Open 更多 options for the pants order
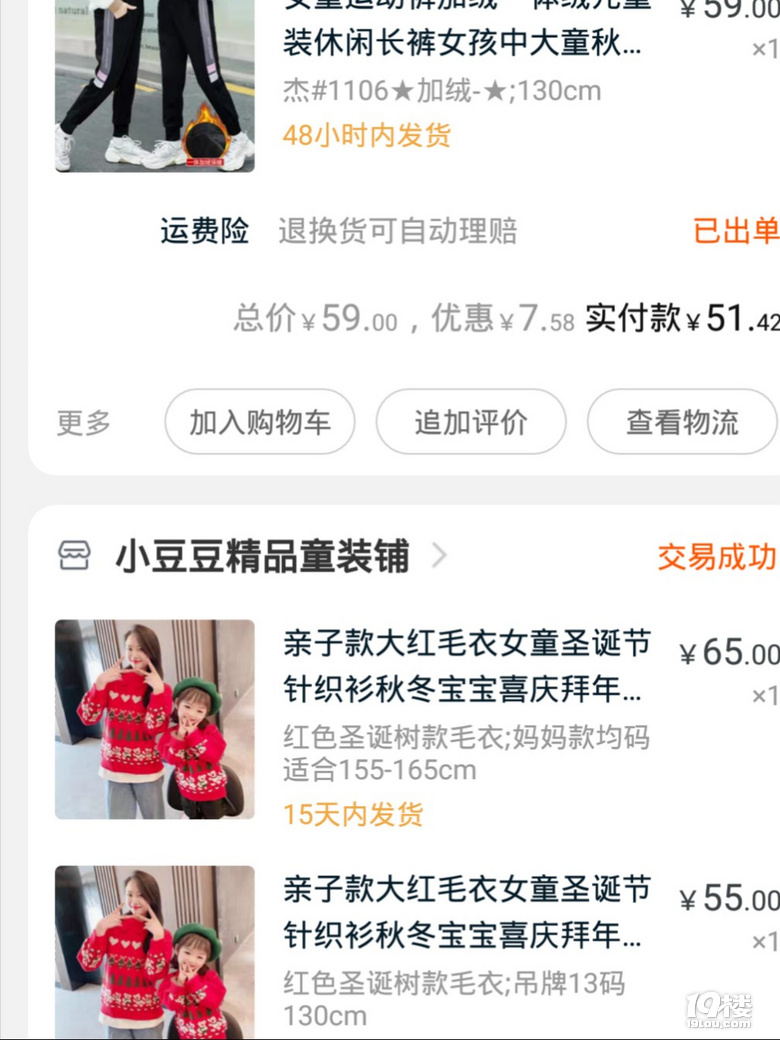Screen dimensions: 780x1040 pyautogui.click(x=83, y=422)
